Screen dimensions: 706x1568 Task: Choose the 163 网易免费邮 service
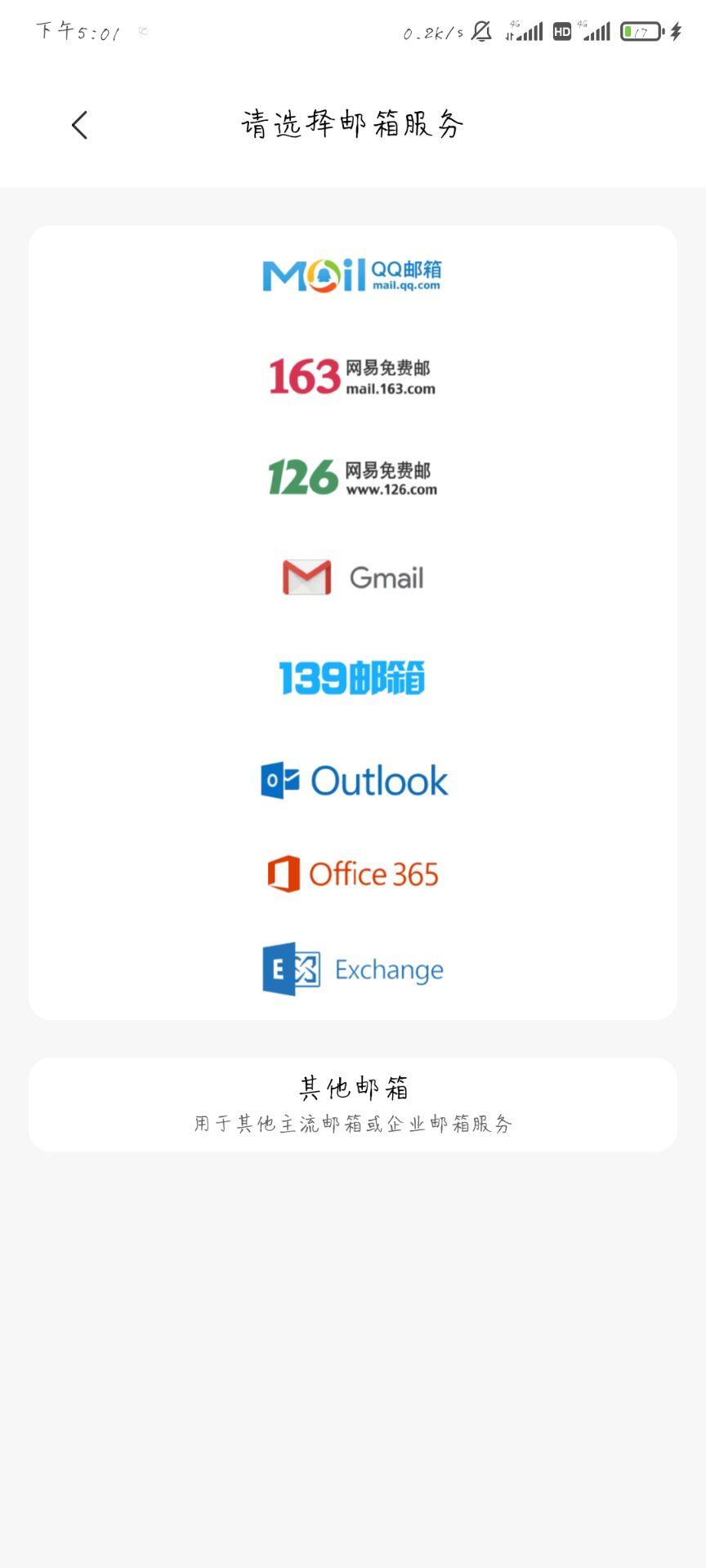pos(351,376)
